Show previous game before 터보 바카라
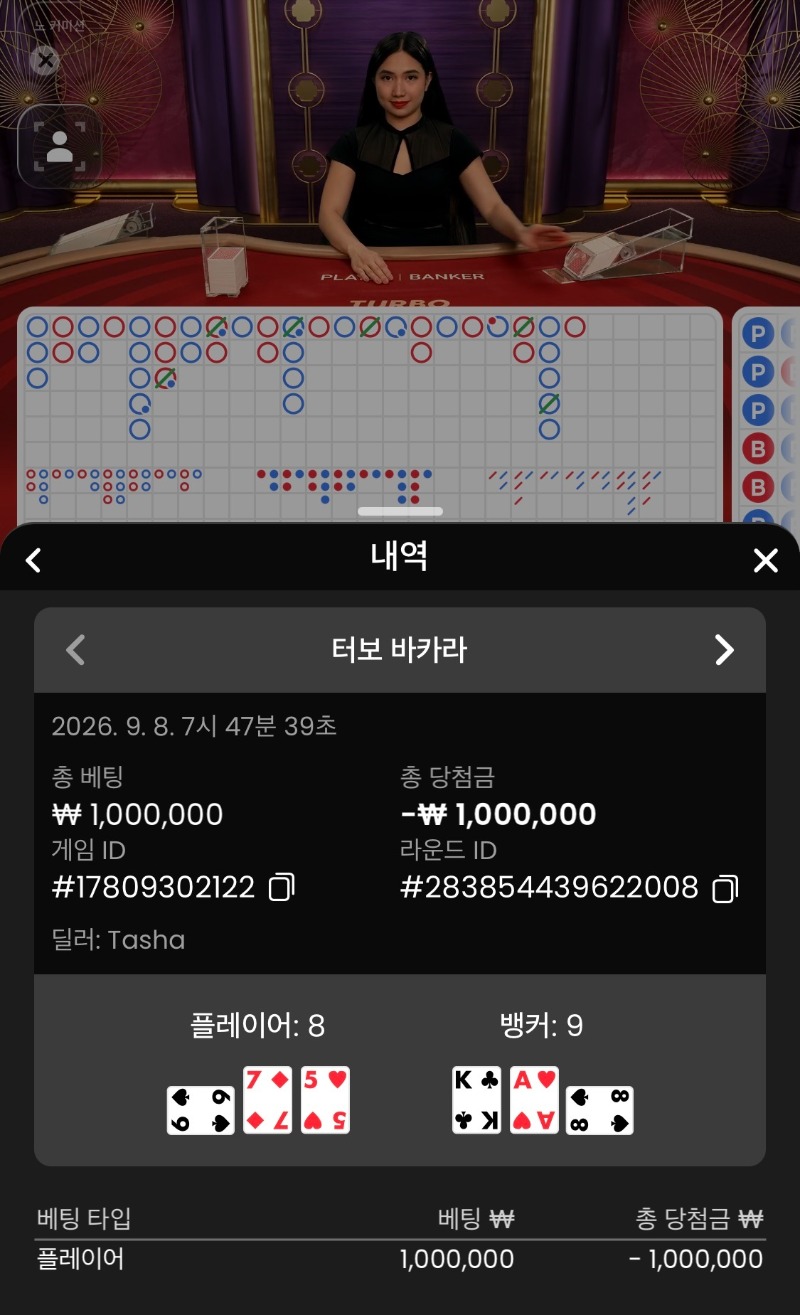This screenshot has height=1315, width=800. [x=75, y=650]
